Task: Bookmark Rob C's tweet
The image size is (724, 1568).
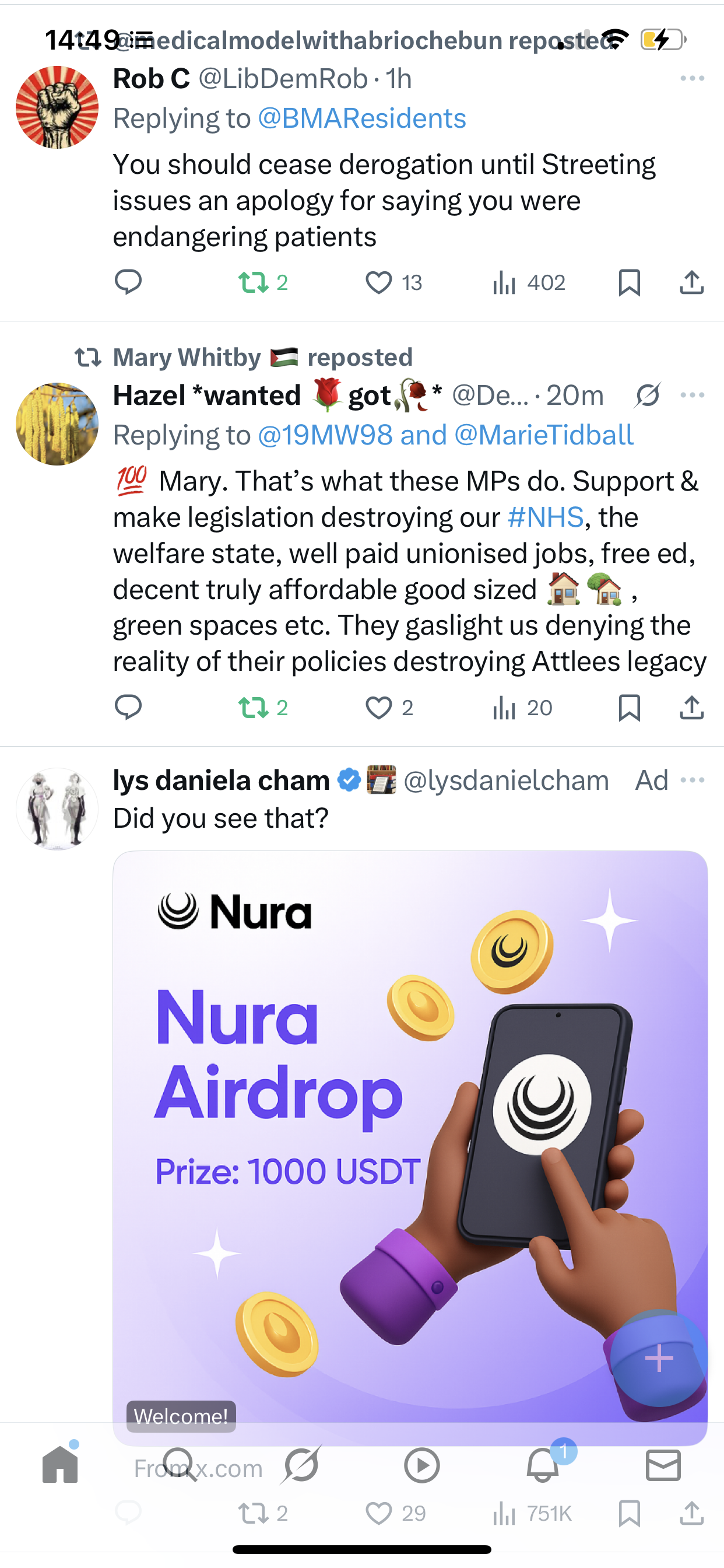Action: [629, 282]
